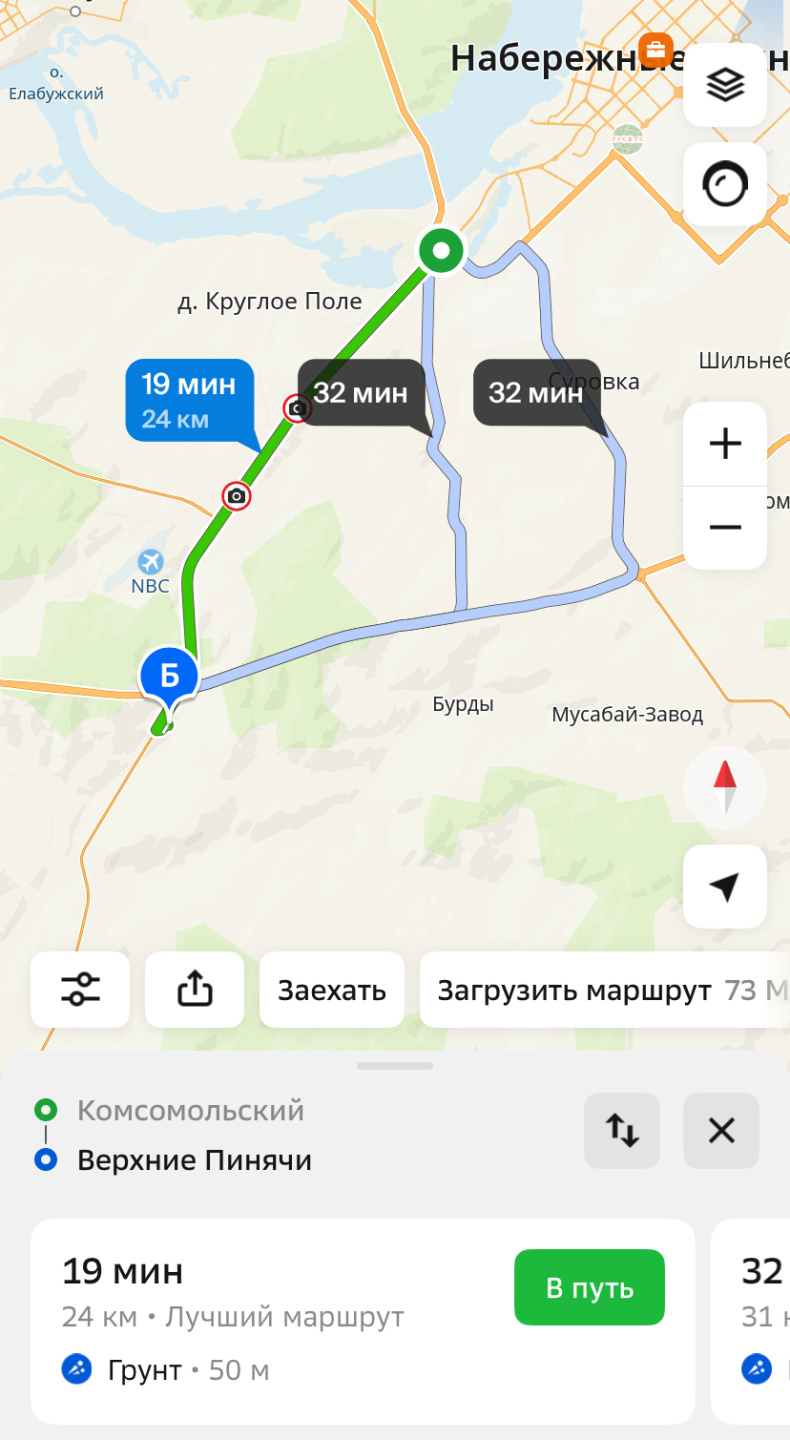The height and width of the screenshot is (1440, 790).
Task: Change starting point Комсомольский
Action: 190,1110
